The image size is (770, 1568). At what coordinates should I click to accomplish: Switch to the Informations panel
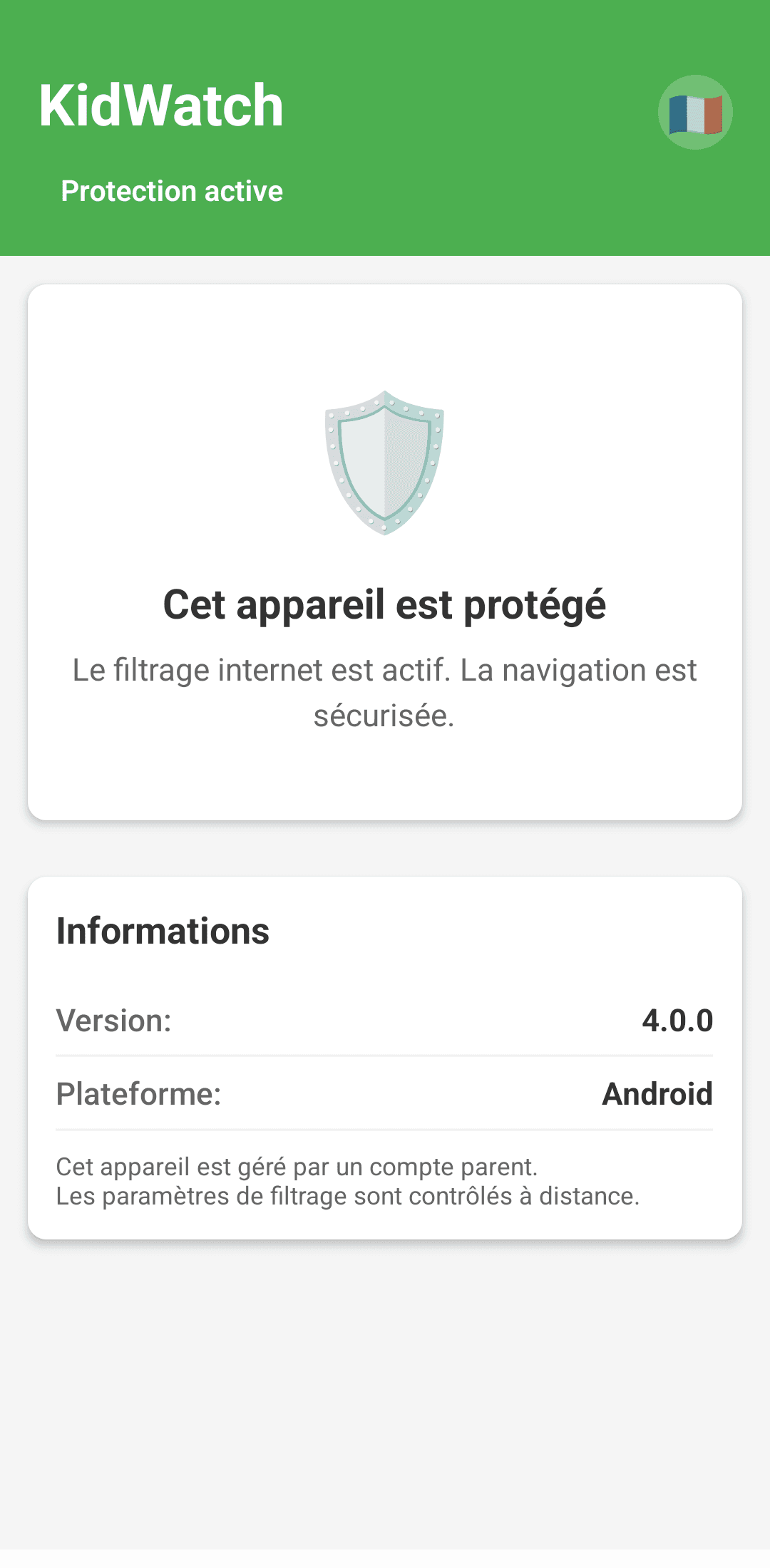point(163,929)
